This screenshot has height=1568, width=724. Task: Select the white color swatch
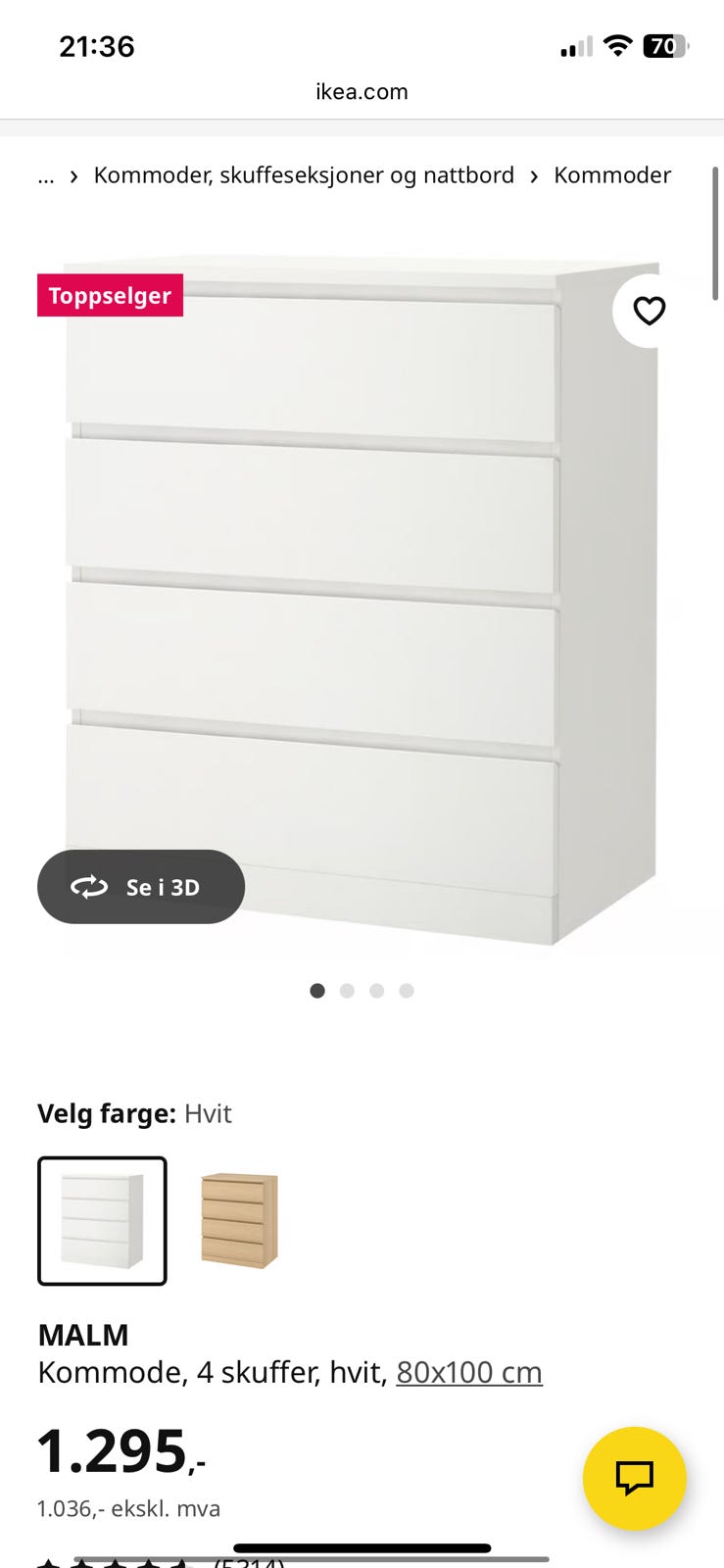[x=102, y=1220]
